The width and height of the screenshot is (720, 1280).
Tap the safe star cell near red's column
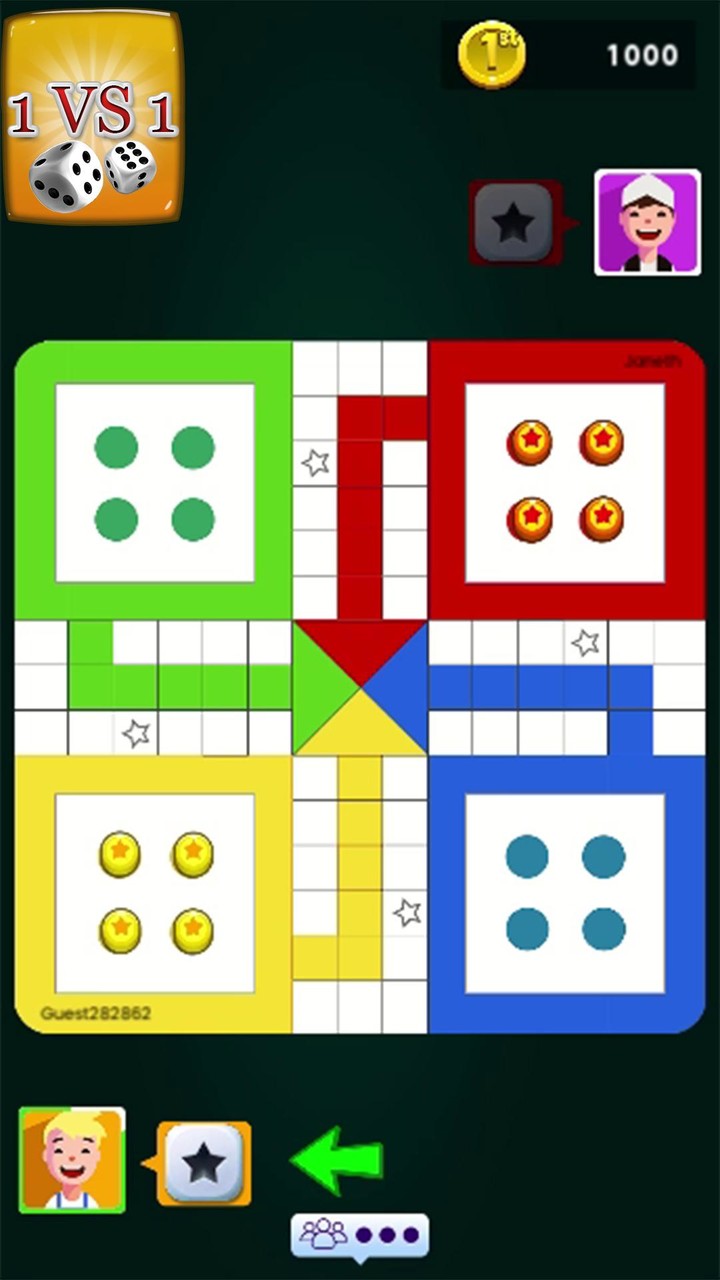(315, 462)
